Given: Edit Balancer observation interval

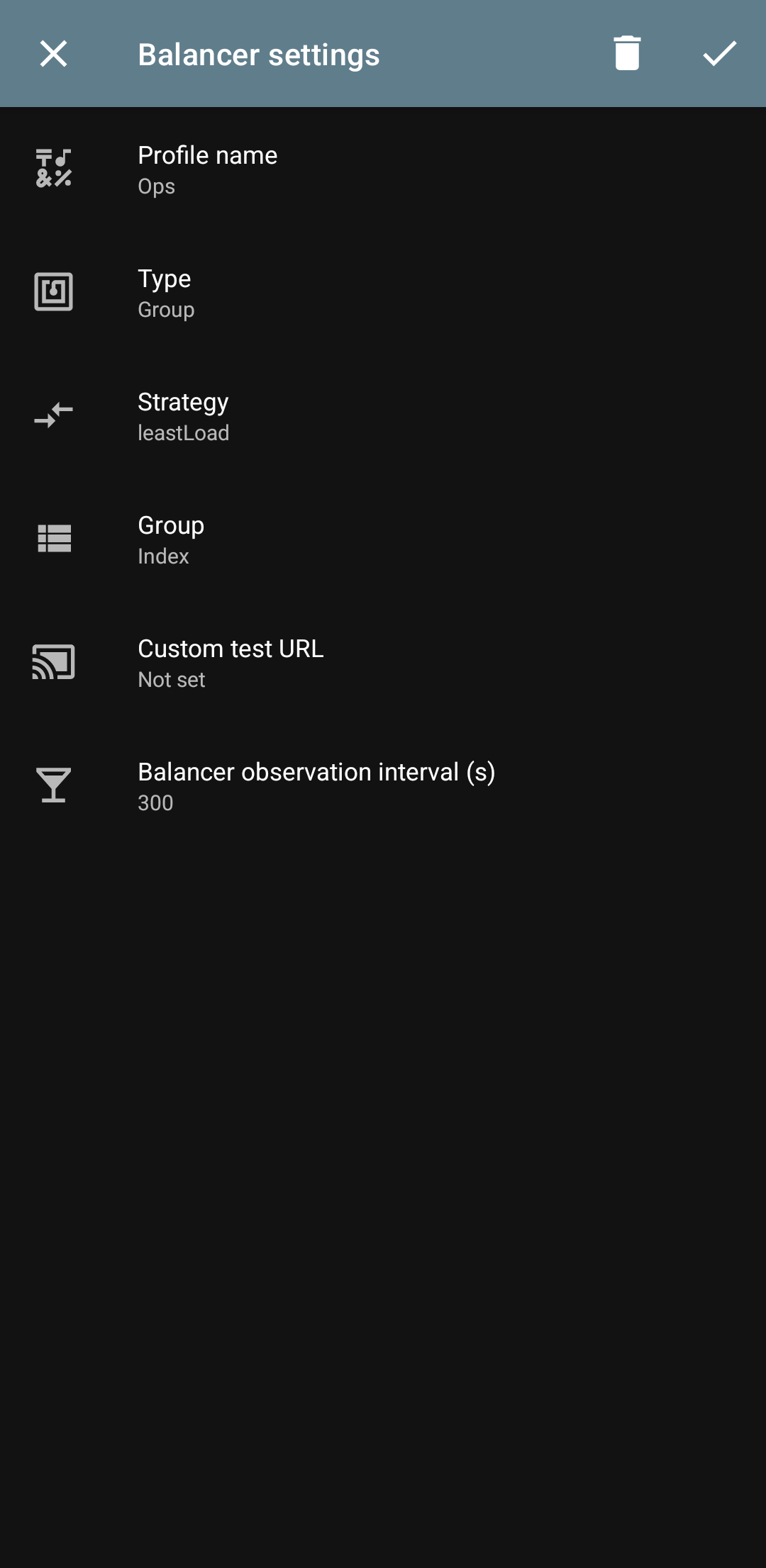Looking at the screenshot, I should coord(383,786).
